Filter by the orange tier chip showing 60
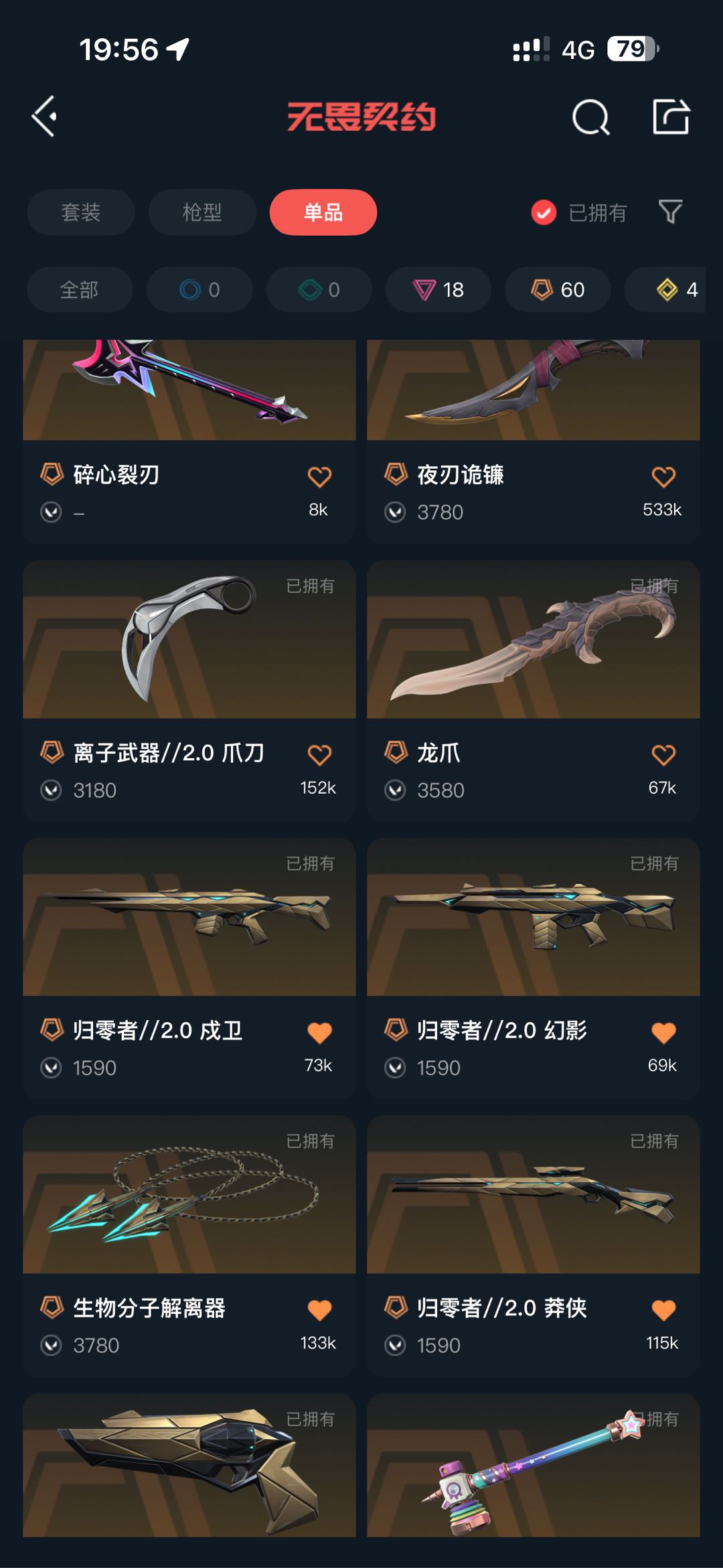 coord(557,289)
